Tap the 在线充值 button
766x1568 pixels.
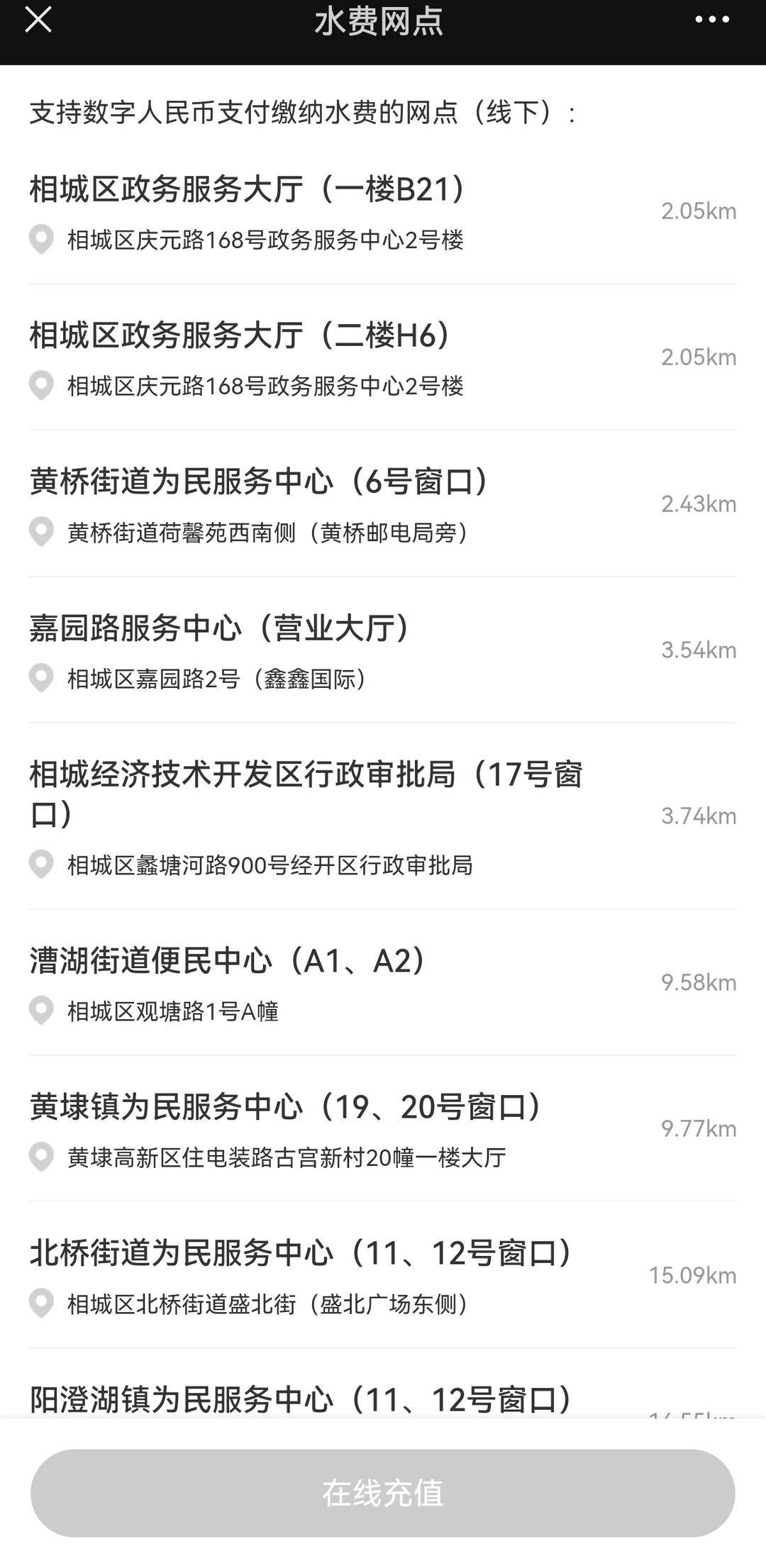[383, 1493]
